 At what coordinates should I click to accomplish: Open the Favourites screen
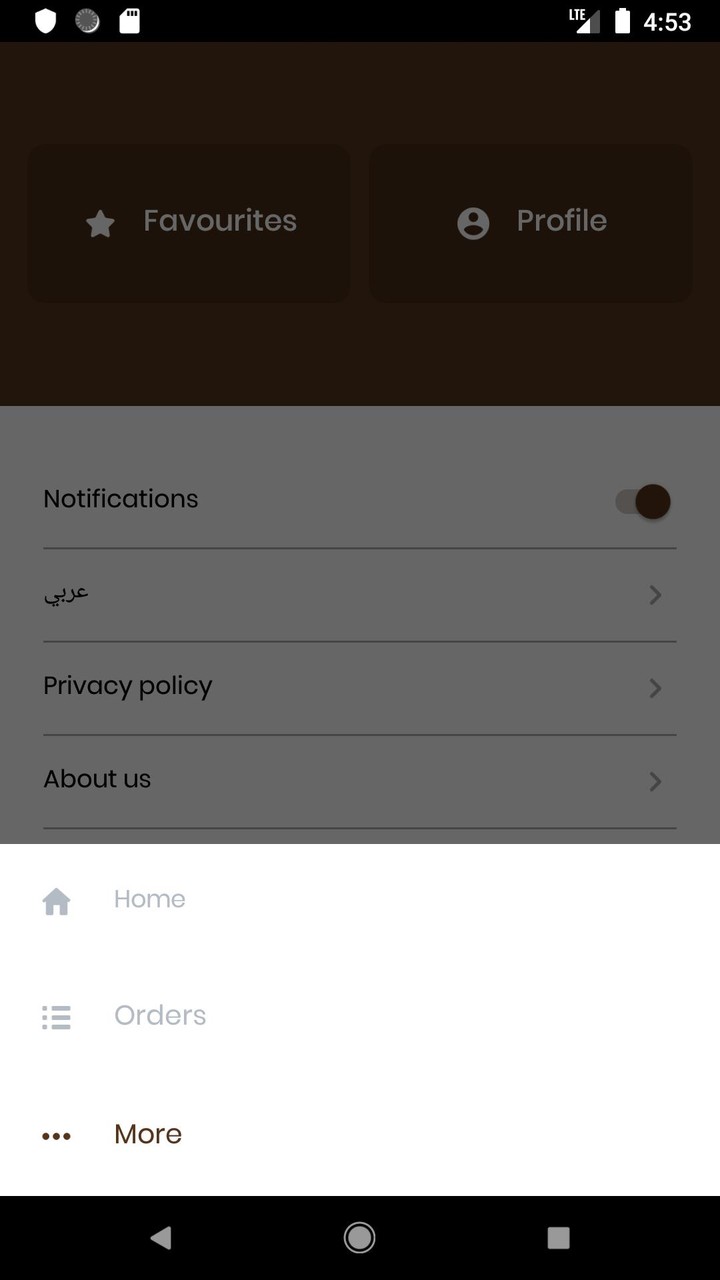tap(188, 223)
